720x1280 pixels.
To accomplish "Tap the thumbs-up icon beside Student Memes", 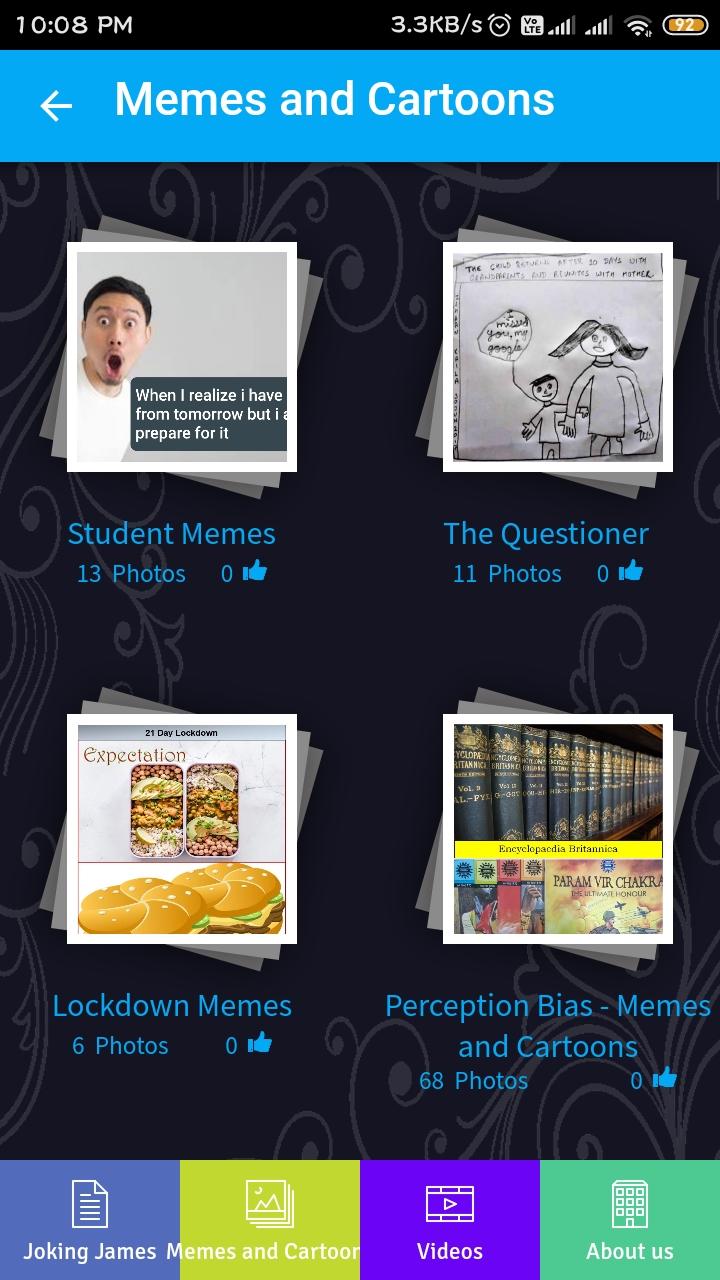I will pyautogui.click(x=257, y=571).
